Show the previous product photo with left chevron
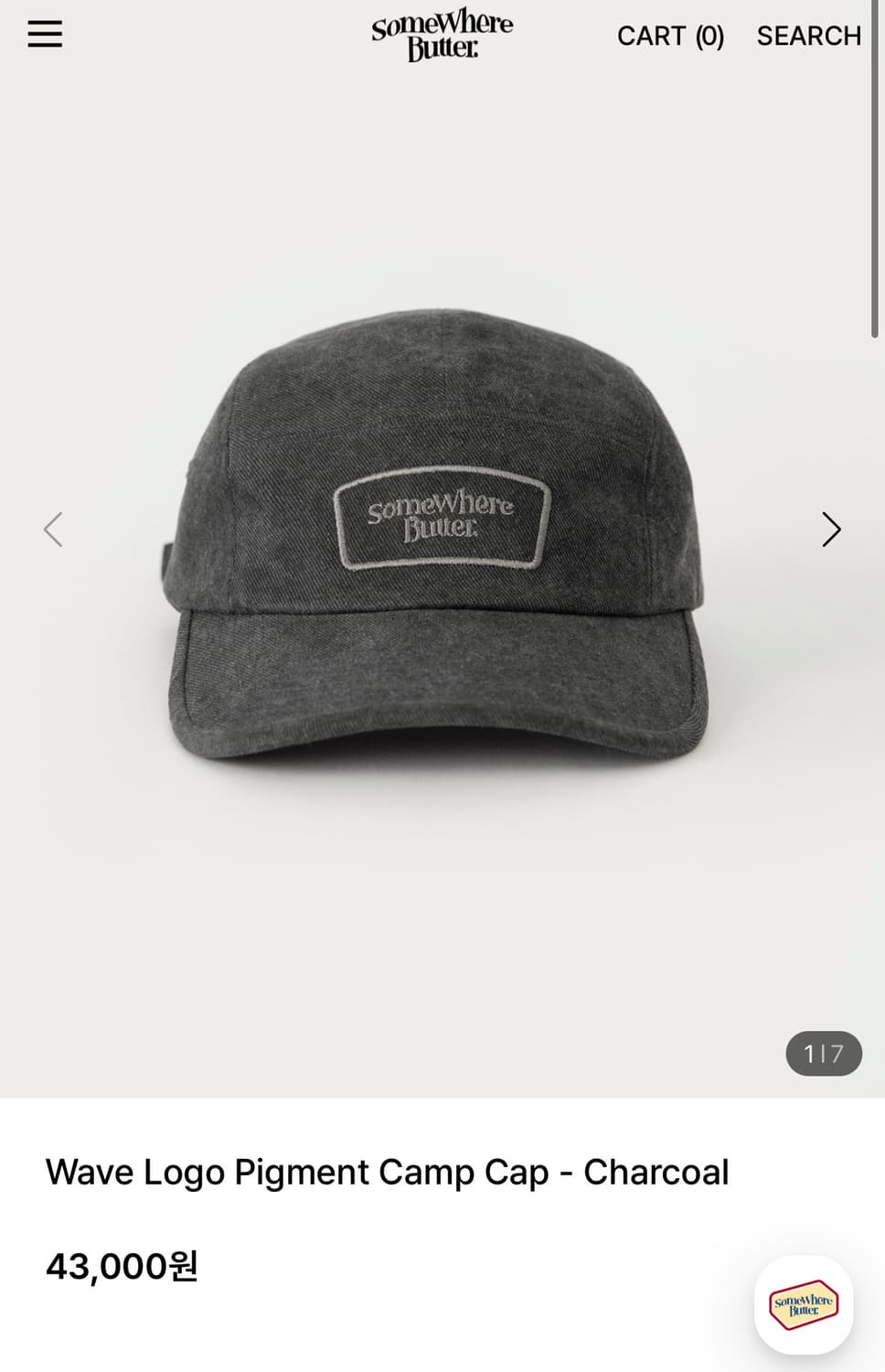 (53, 529)
